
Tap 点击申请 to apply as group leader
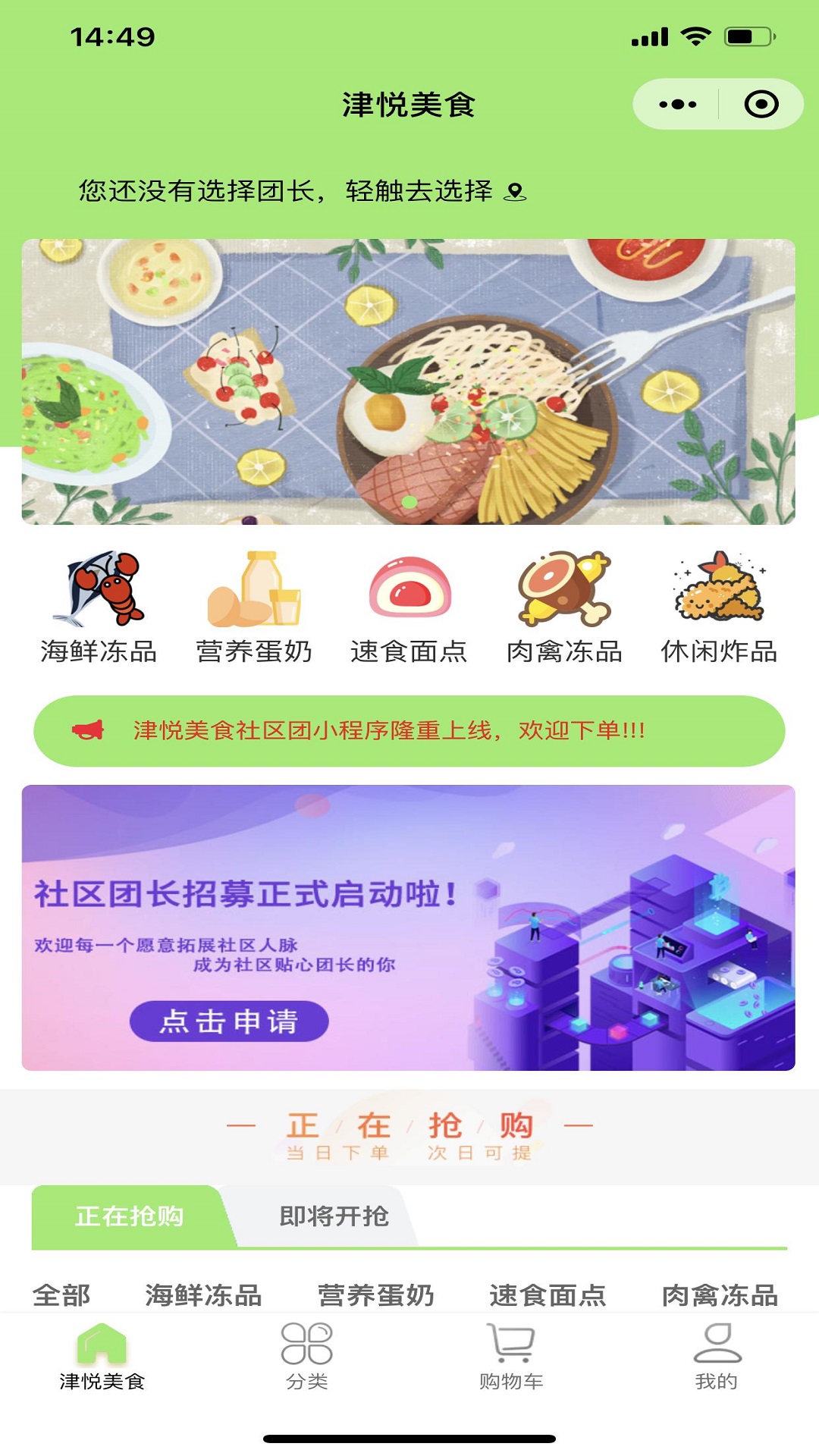pos(229,1021)
